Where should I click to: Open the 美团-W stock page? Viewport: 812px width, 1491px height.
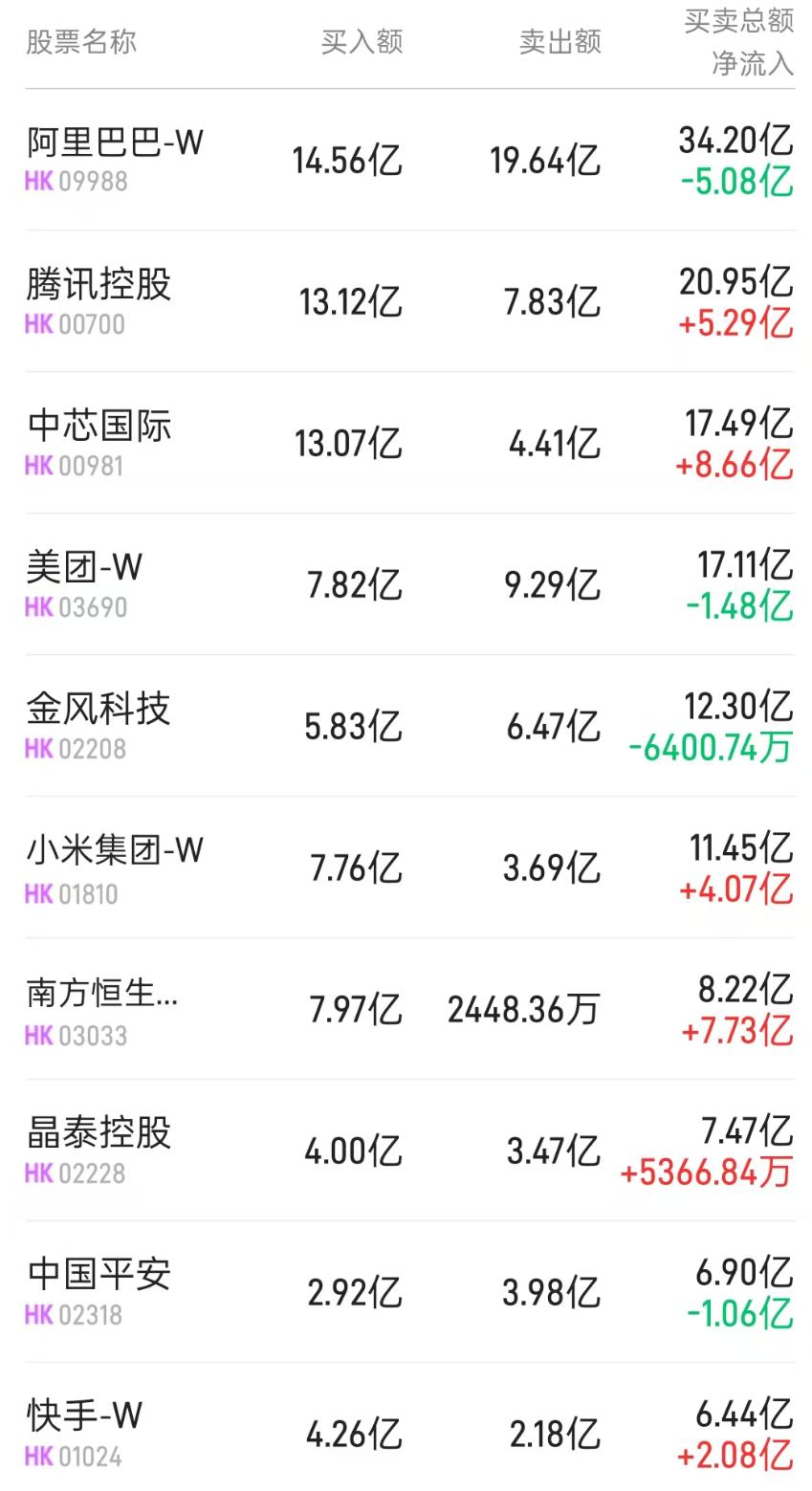click(x=81, y=568)
